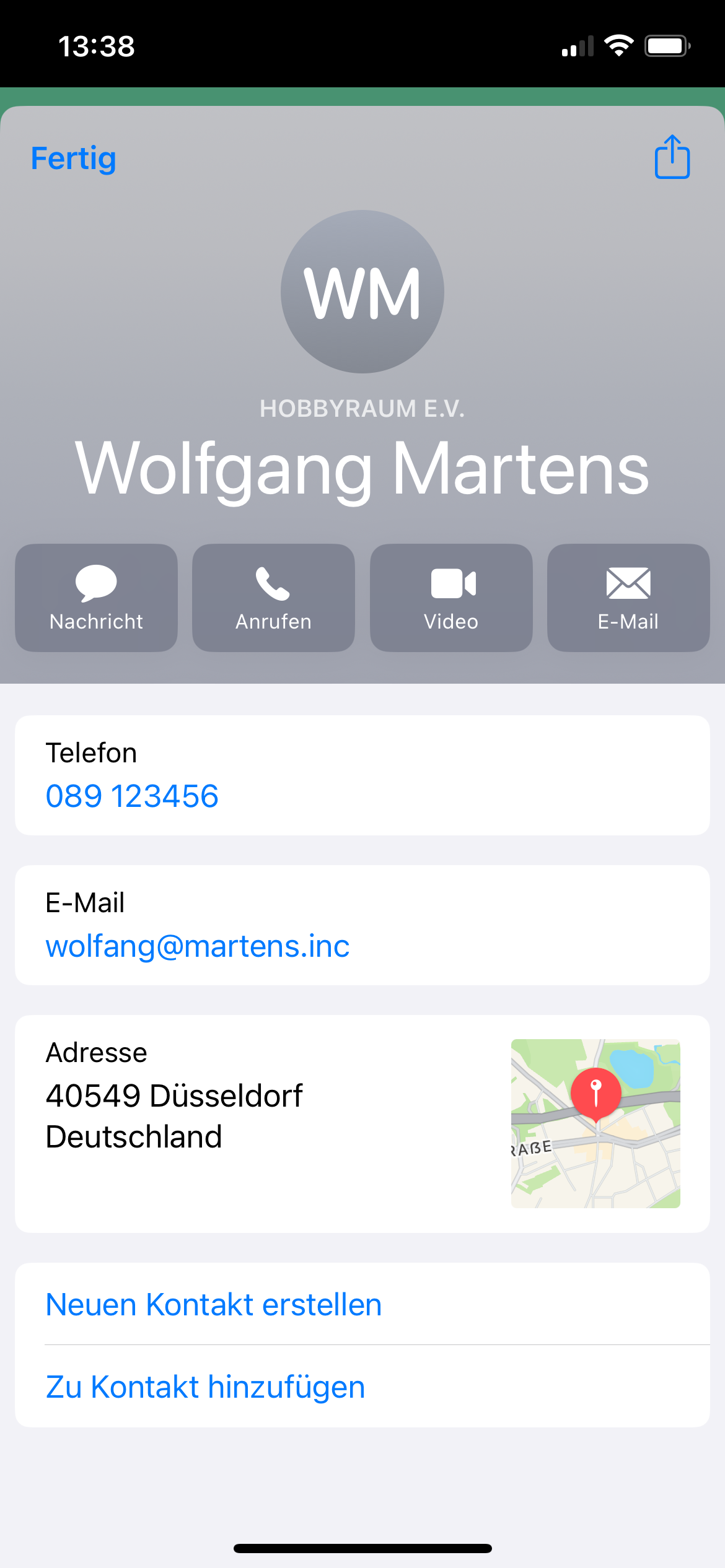Tap Fertig to close the contact card
725x1568 pixels.
click(x=74, y=159)
